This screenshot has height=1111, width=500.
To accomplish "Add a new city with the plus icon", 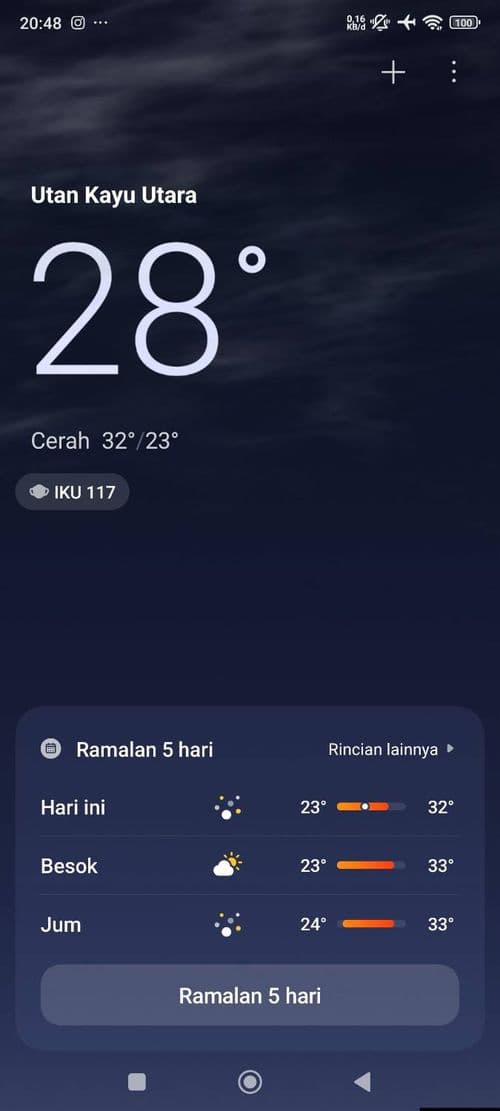I will [x=393, y=72].
